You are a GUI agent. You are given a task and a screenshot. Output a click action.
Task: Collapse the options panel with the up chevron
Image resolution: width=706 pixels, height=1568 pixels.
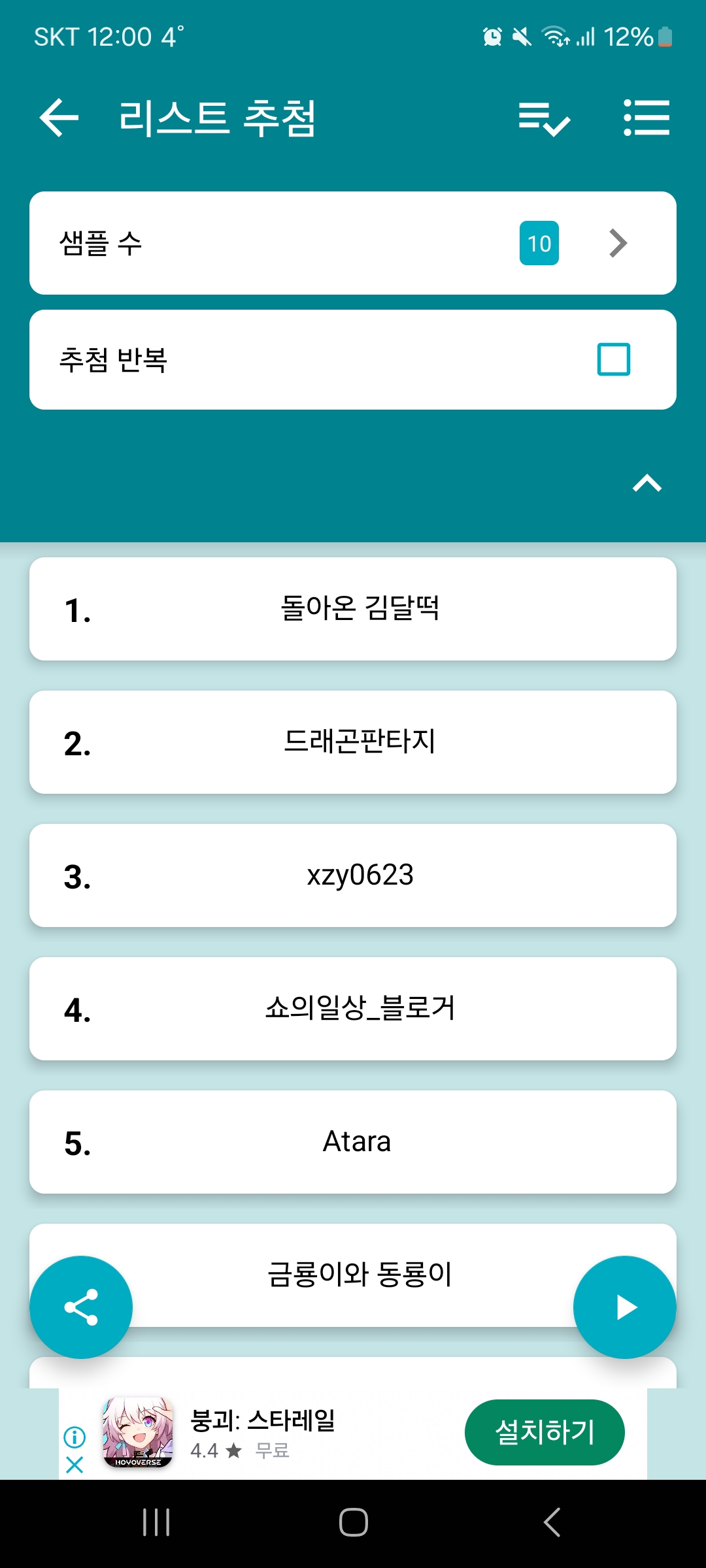[x=647, y=483]
